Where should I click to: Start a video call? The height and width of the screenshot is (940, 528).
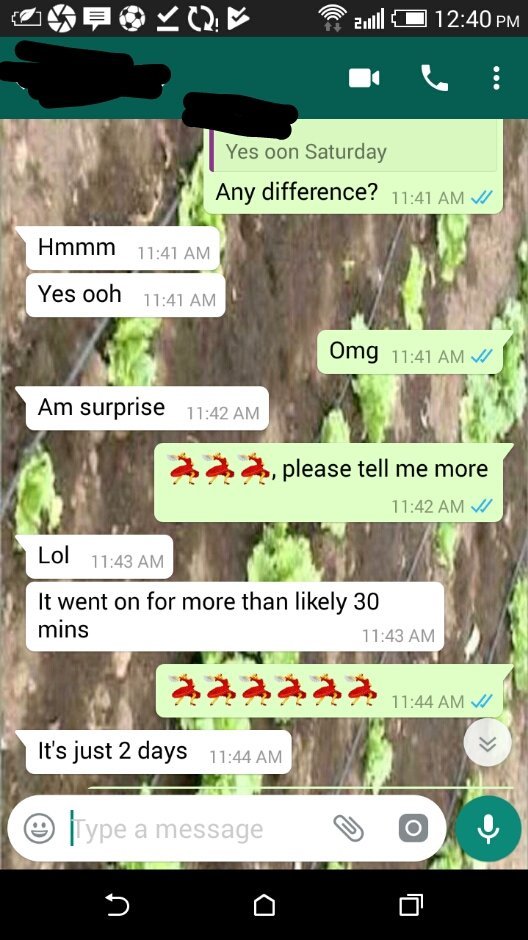tap(364, 78)
